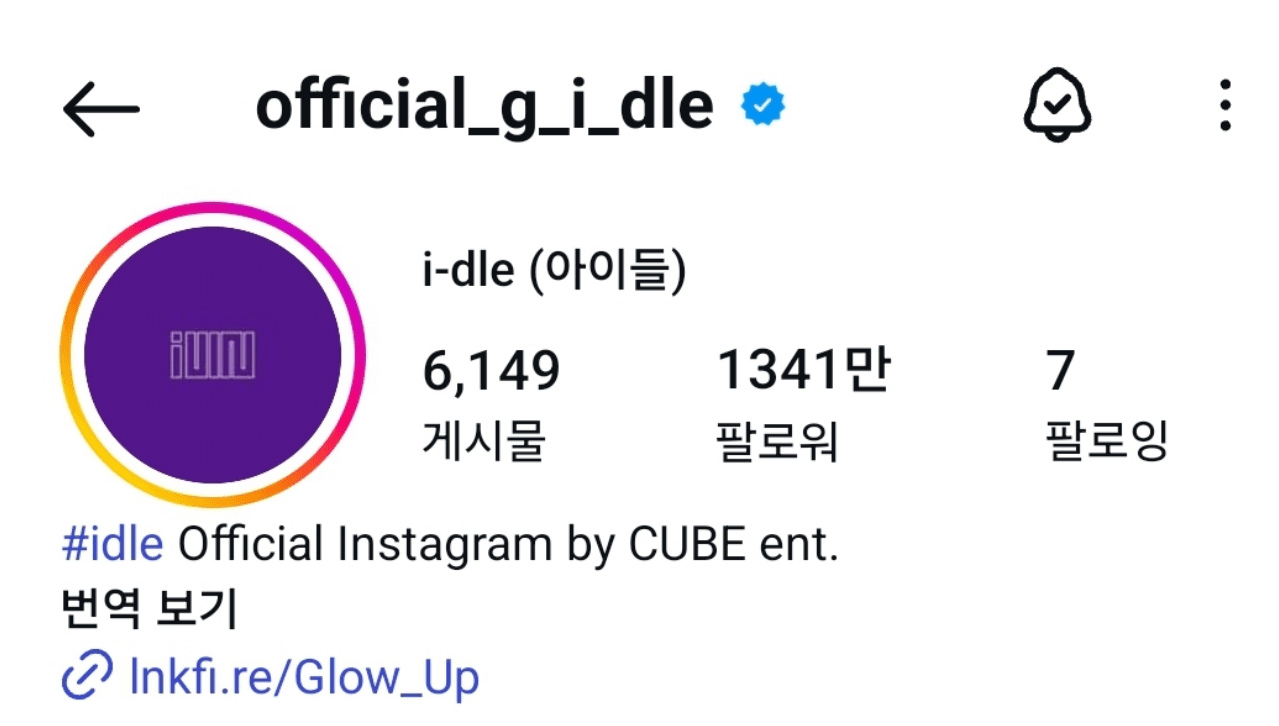Screen dimensions: 1279x726
Task: Open the 6,149 posts list
Action: pyautogui.click(x=490, y=403)
